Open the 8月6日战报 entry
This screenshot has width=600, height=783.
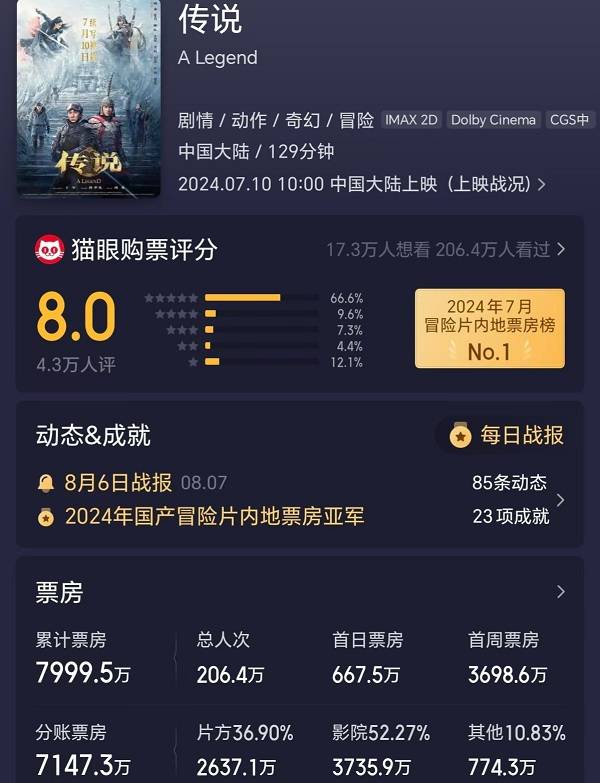coord(118,483)
